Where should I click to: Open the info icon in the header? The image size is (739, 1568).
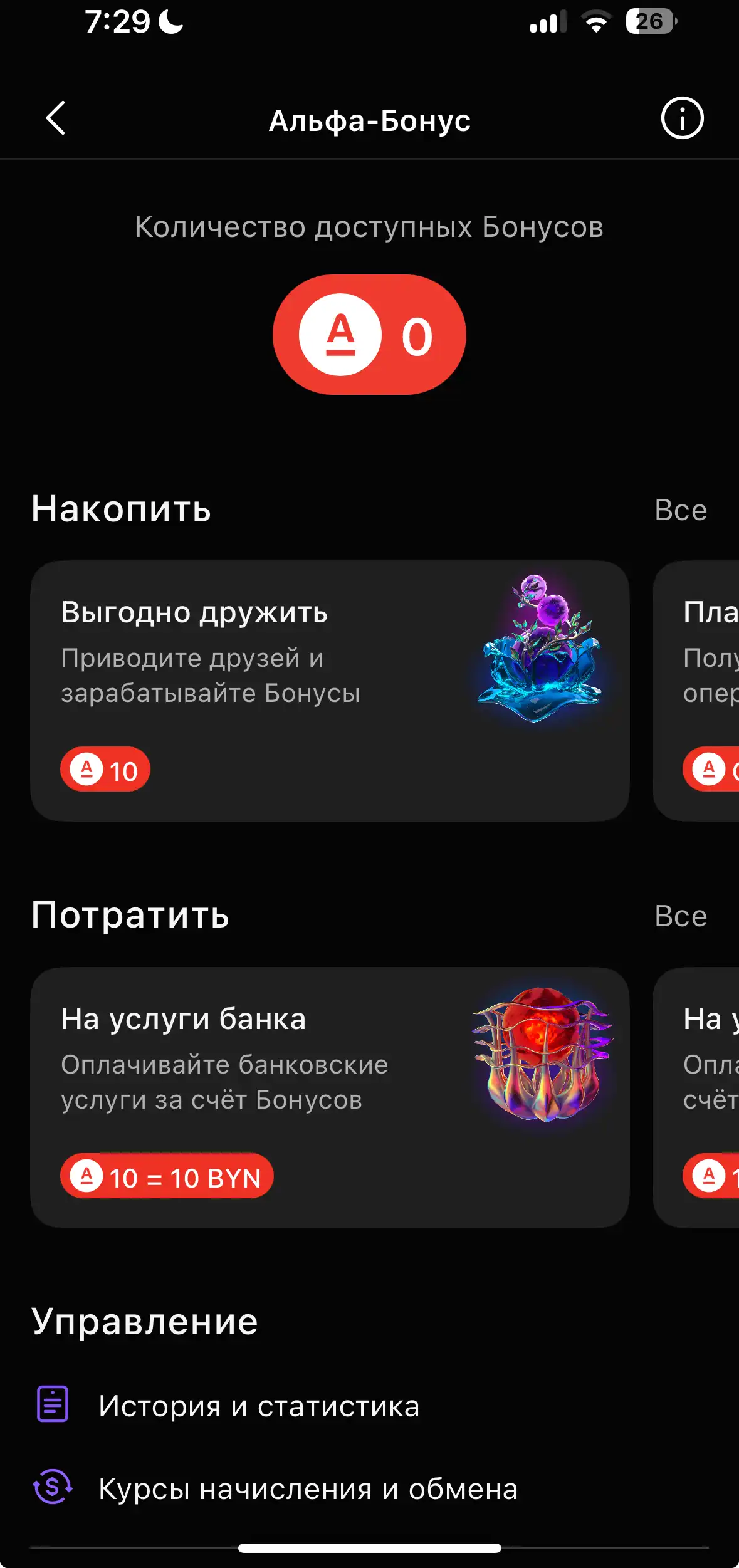pos(682,118)
